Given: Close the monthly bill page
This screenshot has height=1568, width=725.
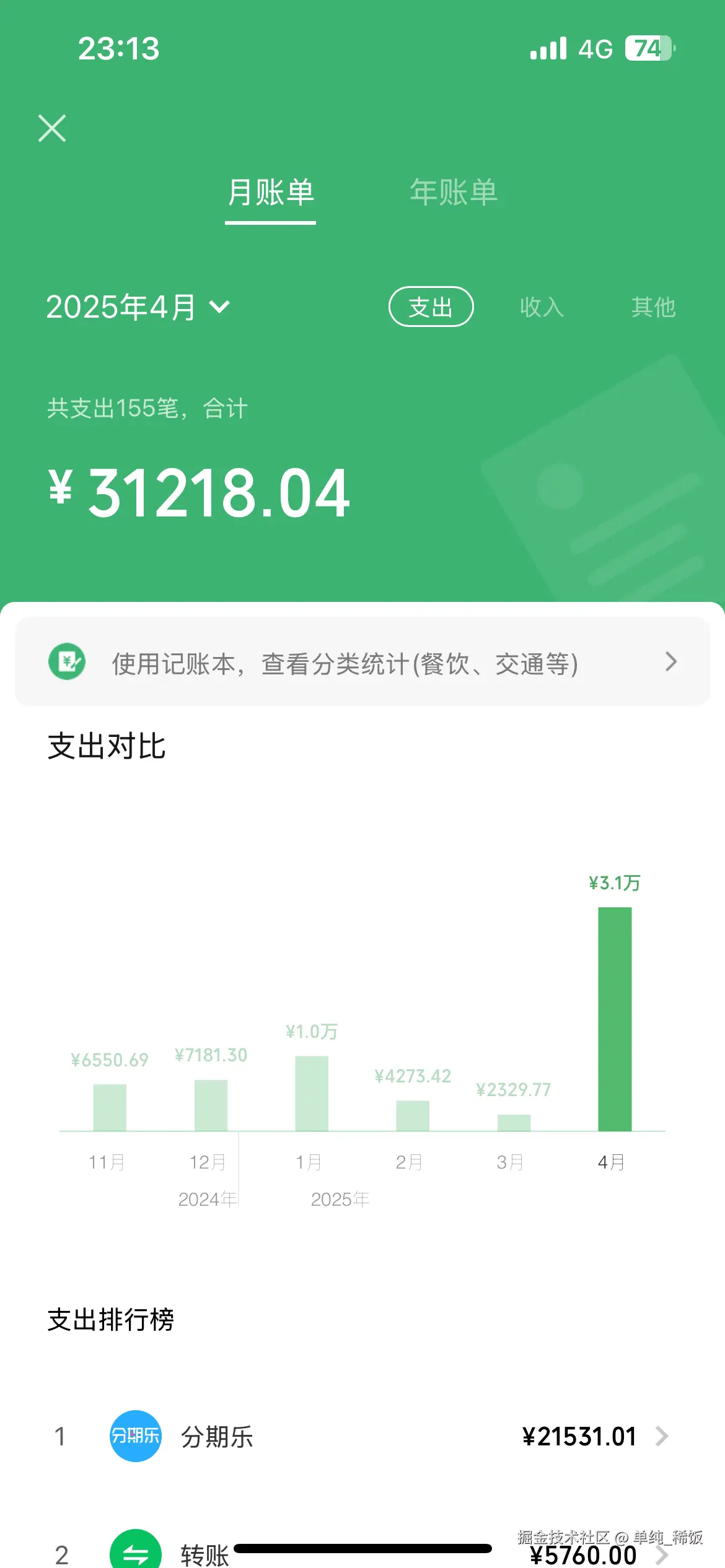Looking at the screenshot, I should pos(51,128).
